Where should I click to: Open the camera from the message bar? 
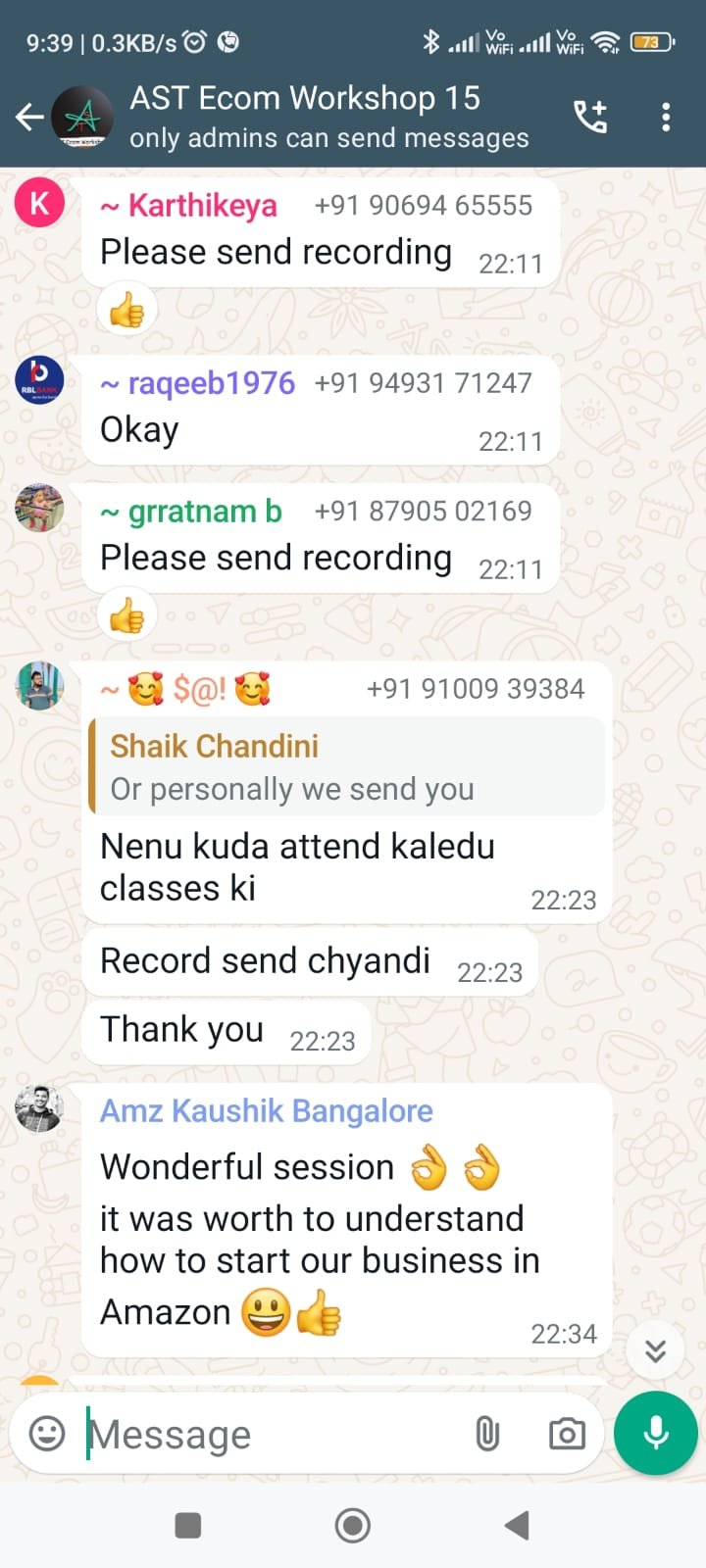click(567, 1434)
